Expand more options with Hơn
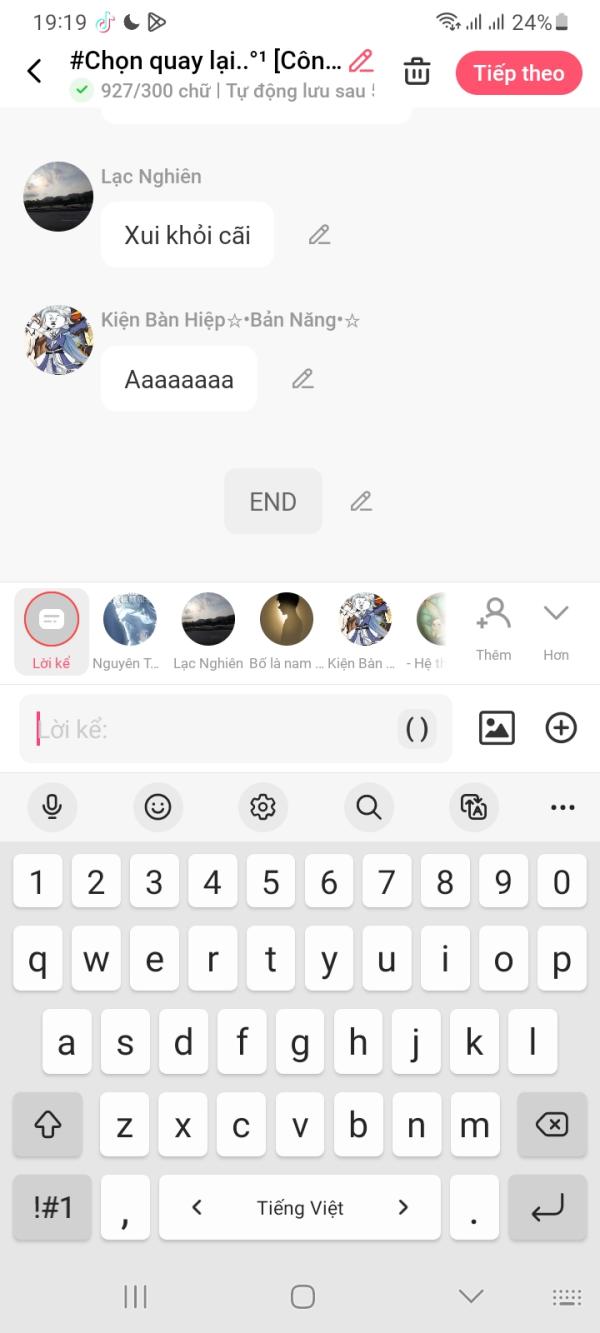The width and height of the screenshot is (600, 1333). click(x=556, y=631)
